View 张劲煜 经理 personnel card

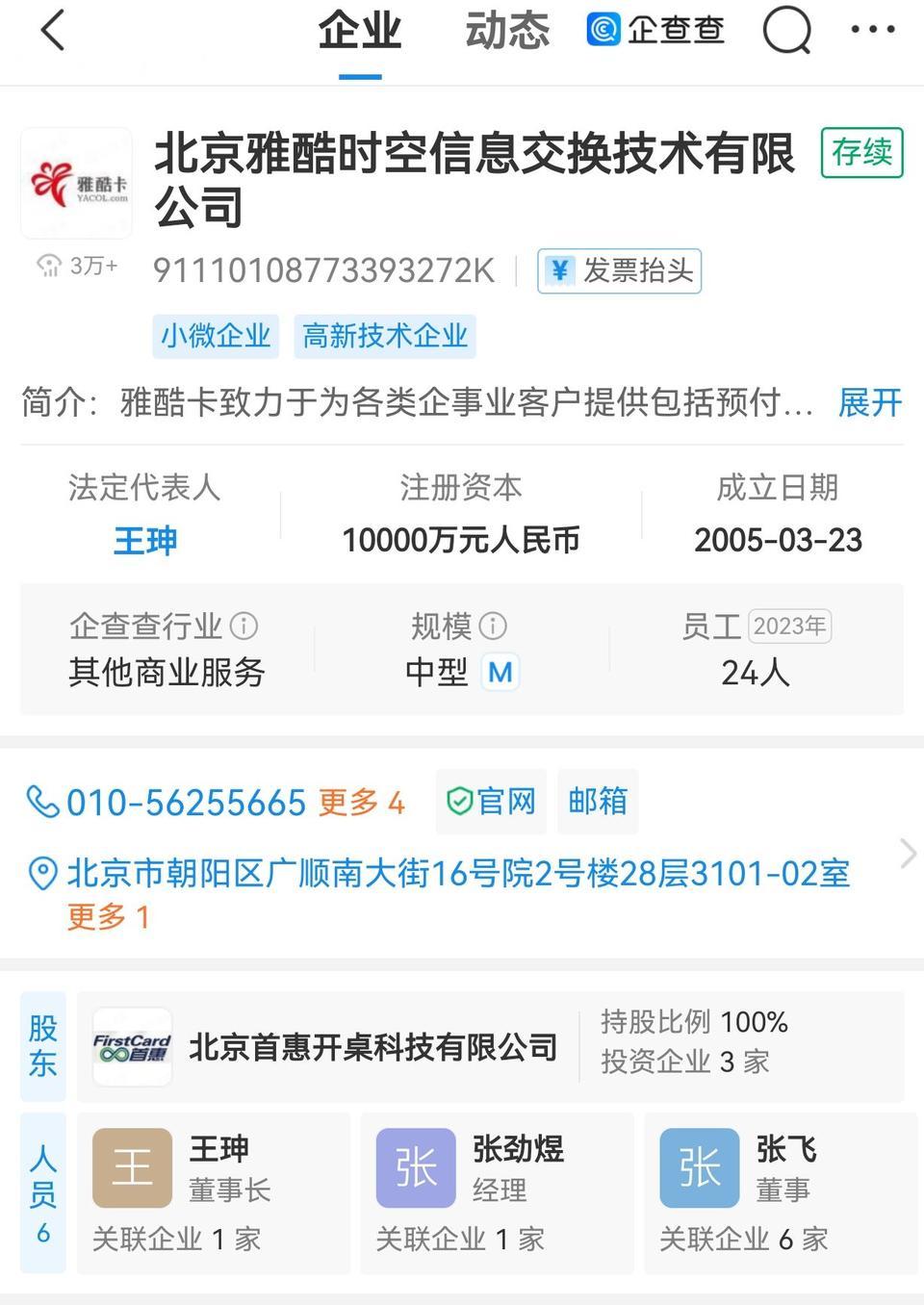pos(497,1192)
